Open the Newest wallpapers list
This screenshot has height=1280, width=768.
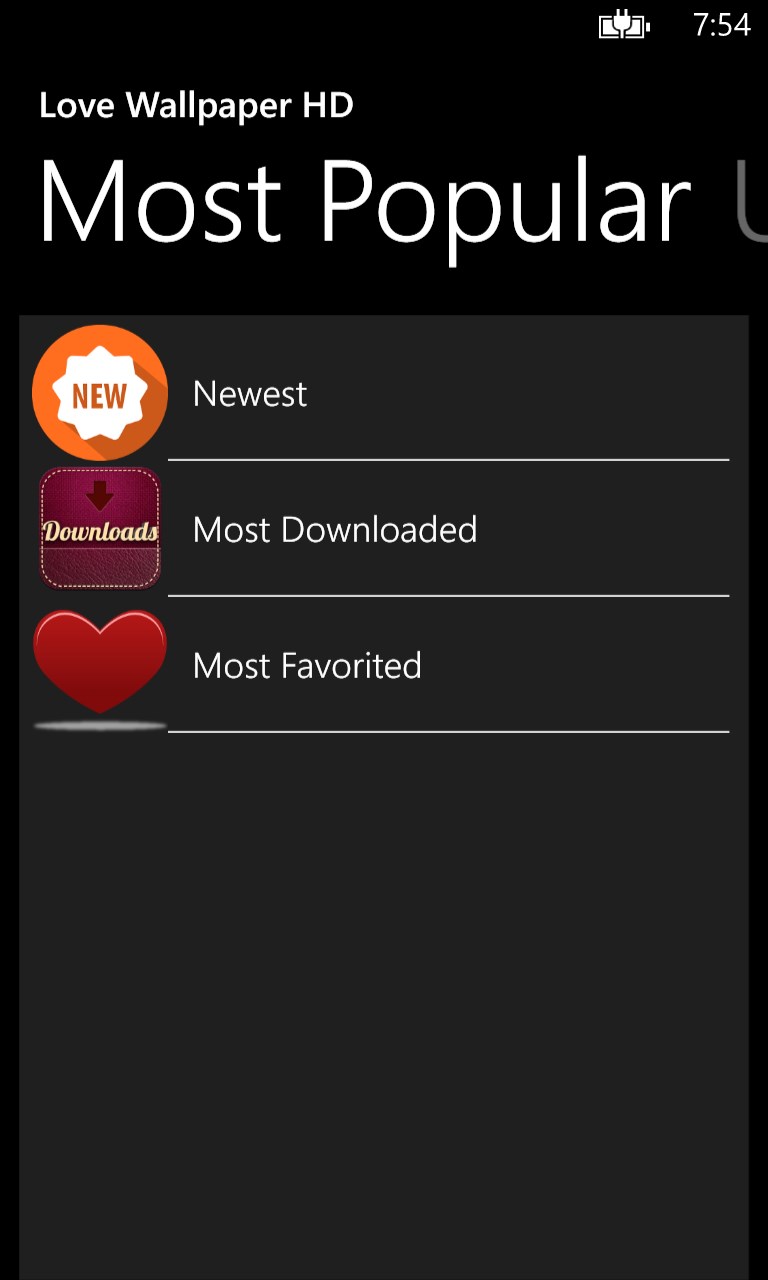[x=250, y=394]
